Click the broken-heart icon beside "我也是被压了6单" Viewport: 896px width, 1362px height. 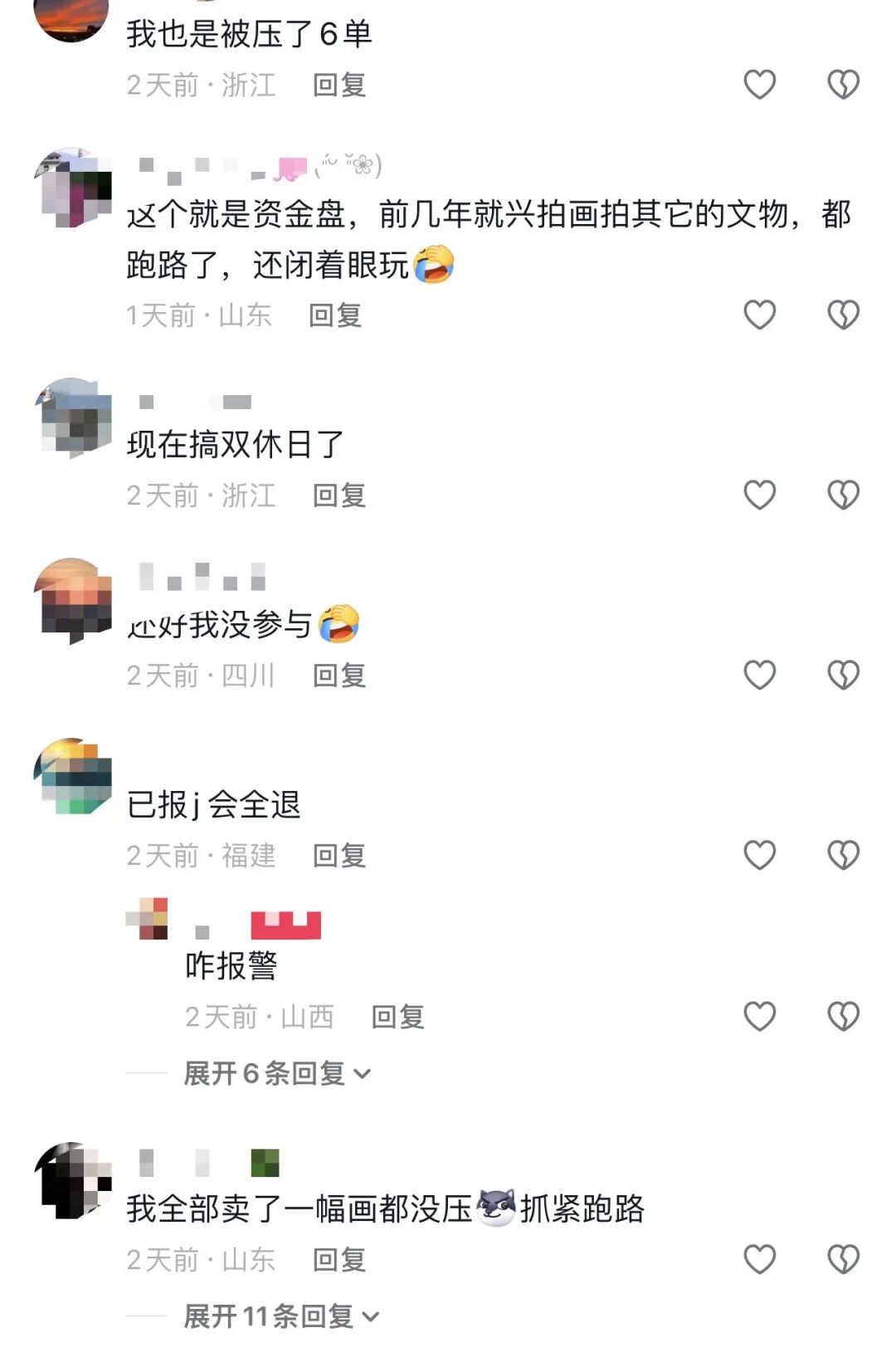[845, 83]
